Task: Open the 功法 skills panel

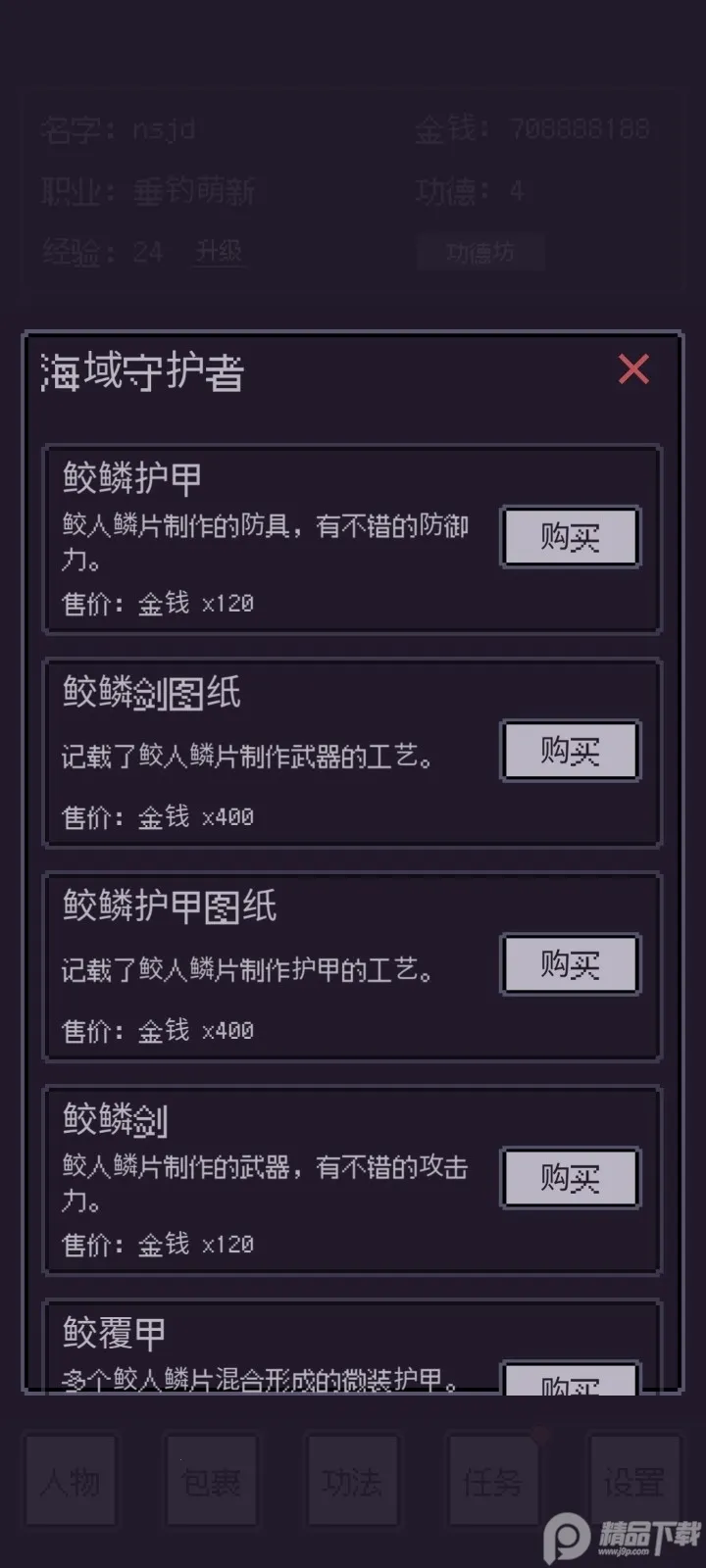Action: tap(352, 1483)
